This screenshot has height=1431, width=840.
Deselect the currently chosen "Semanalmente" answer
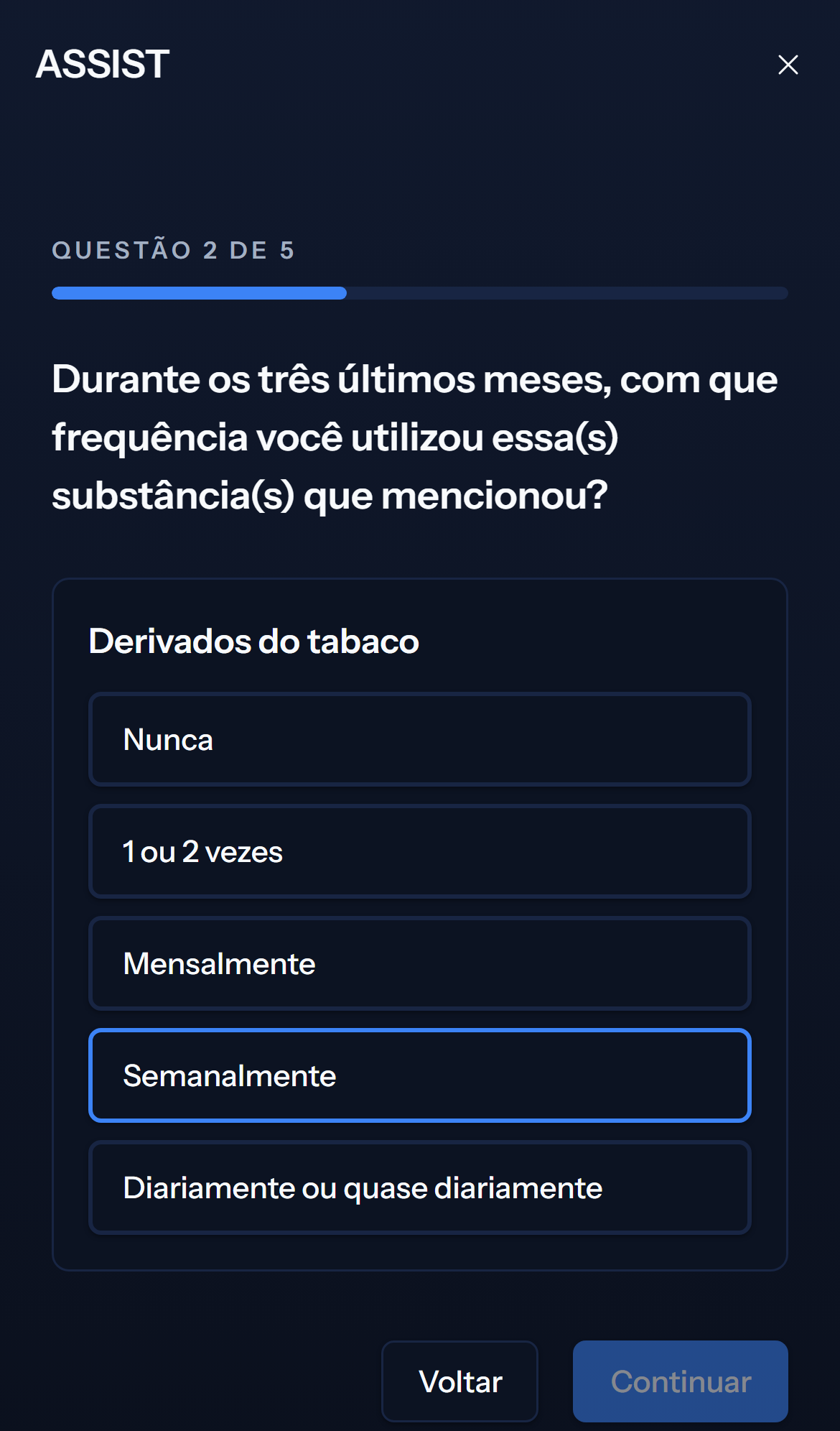click(419, 1076)
